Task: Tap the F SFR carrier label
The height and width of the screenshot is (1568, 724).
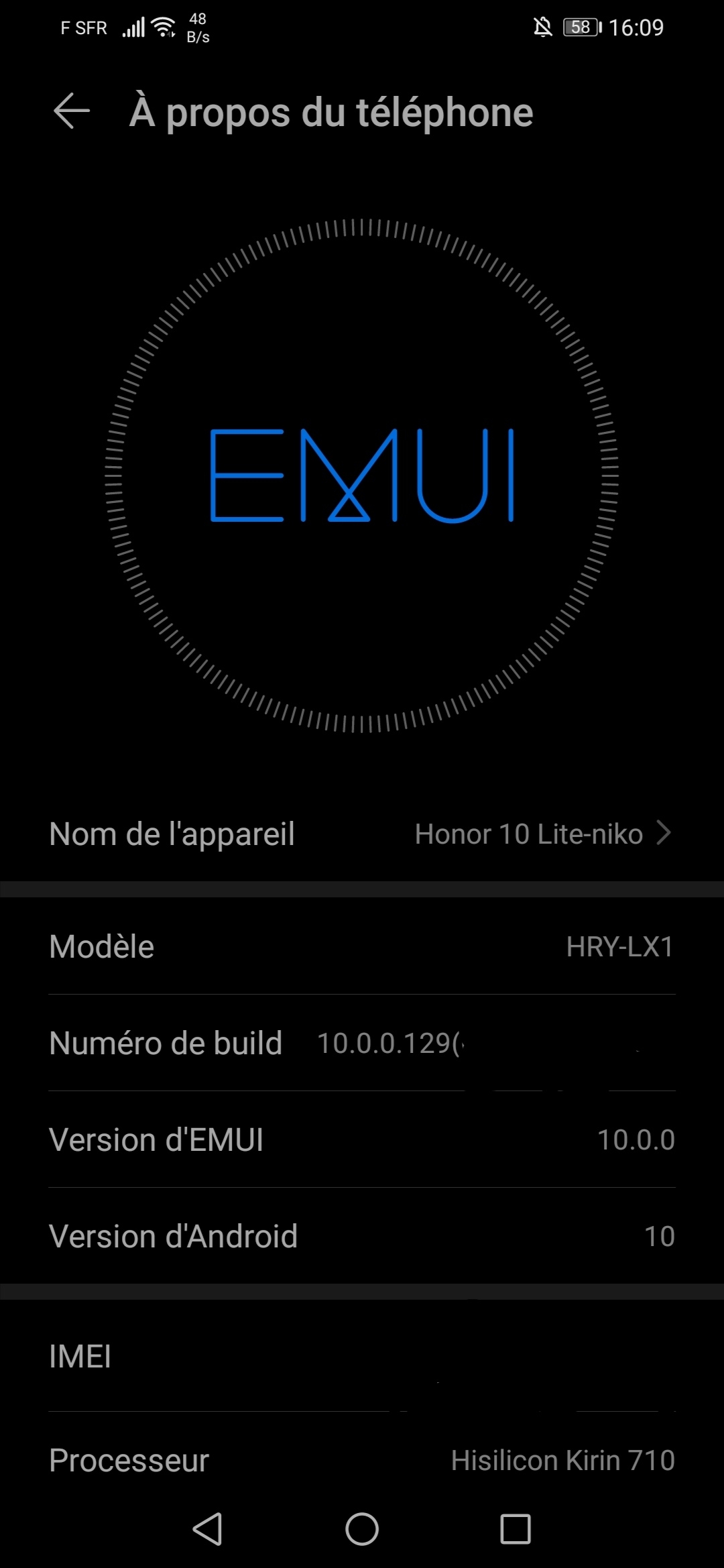Action: [83, 28]
